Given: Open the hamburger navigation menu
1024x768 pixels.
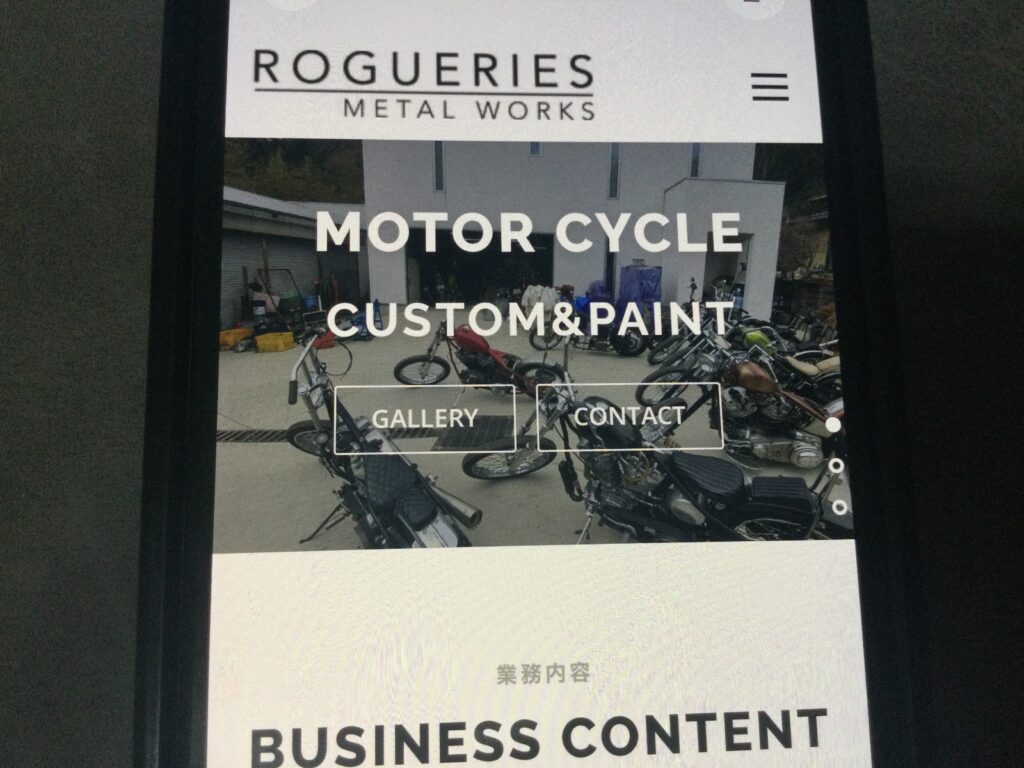Looking at the screenshot, I should (769, 87).
